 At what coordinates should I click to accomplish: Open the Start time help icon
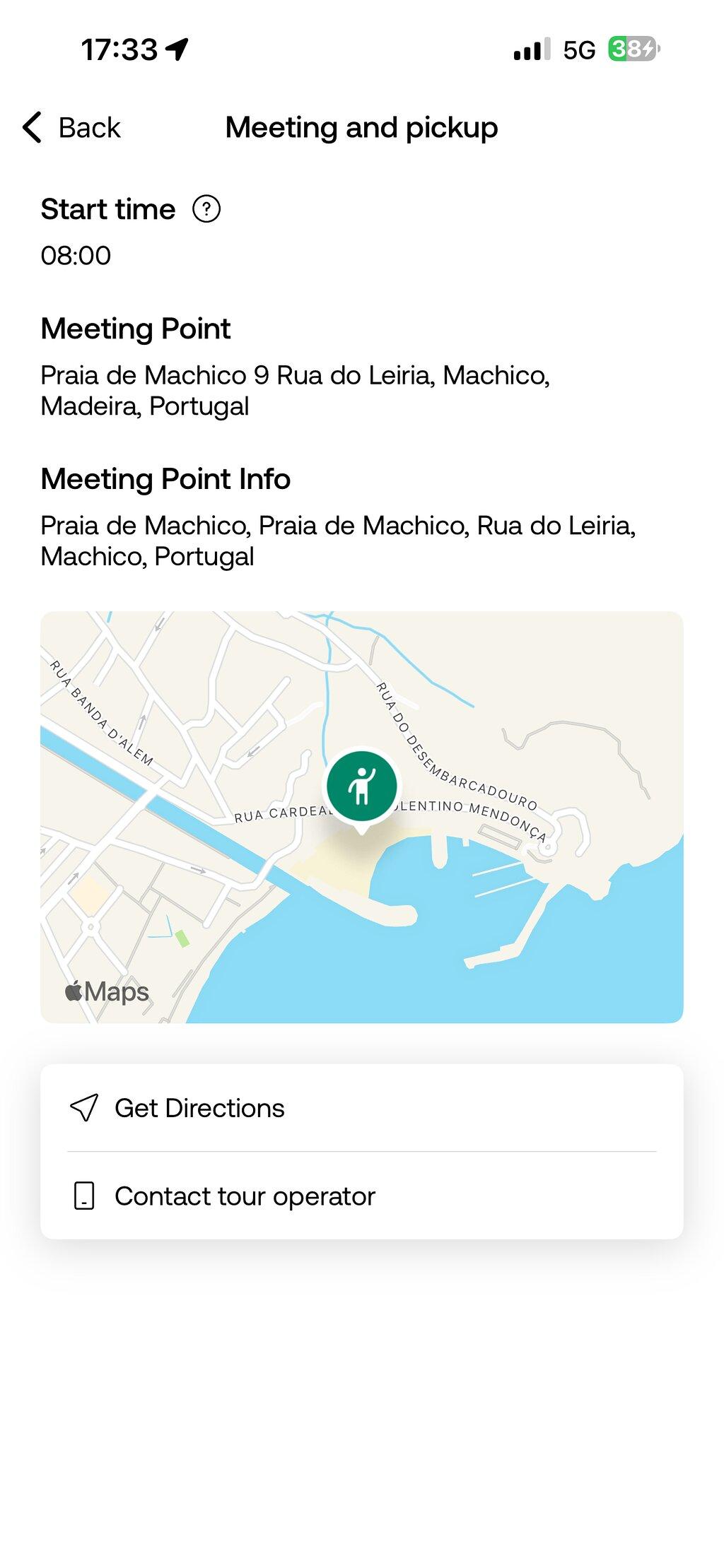206,209
